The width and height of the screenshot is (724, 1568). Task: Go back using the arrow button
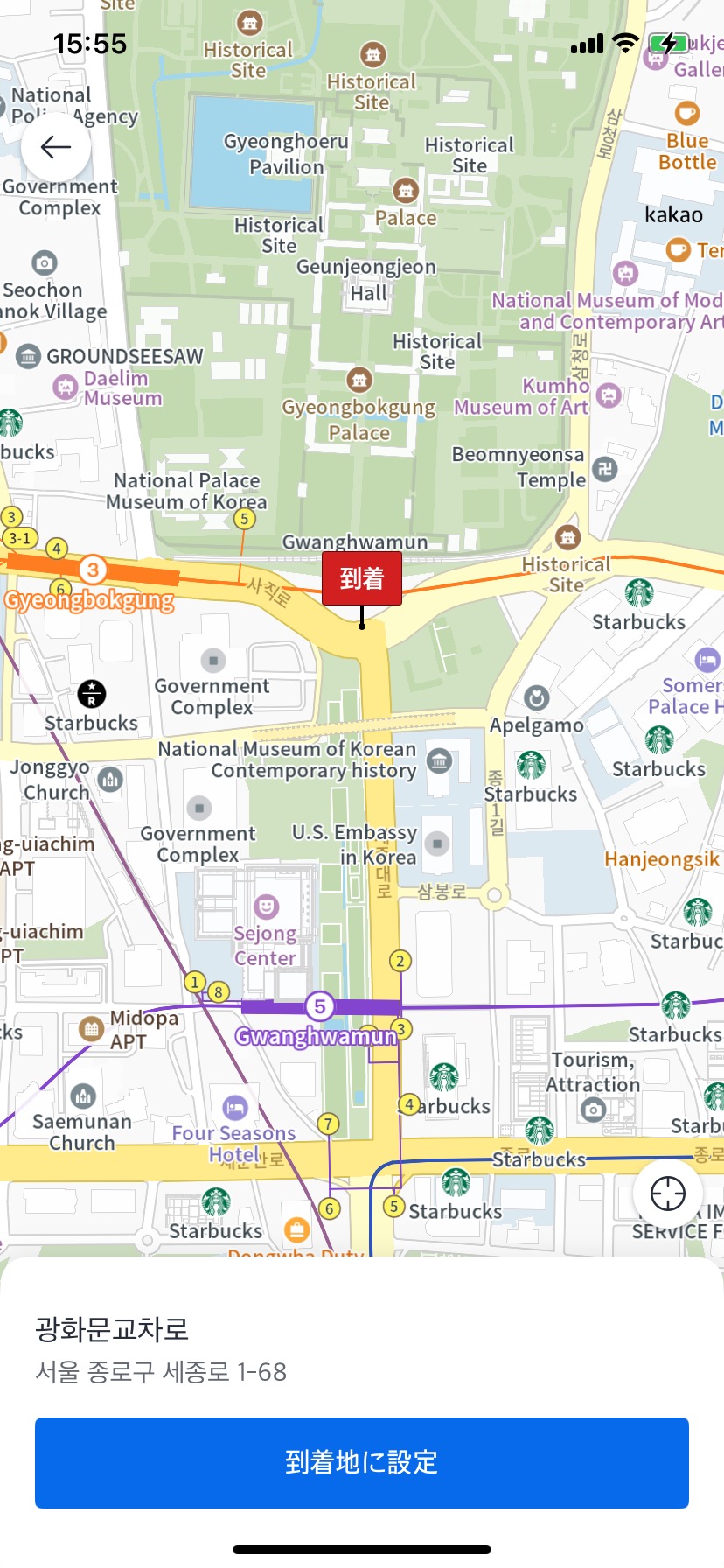tap(56, 147)
